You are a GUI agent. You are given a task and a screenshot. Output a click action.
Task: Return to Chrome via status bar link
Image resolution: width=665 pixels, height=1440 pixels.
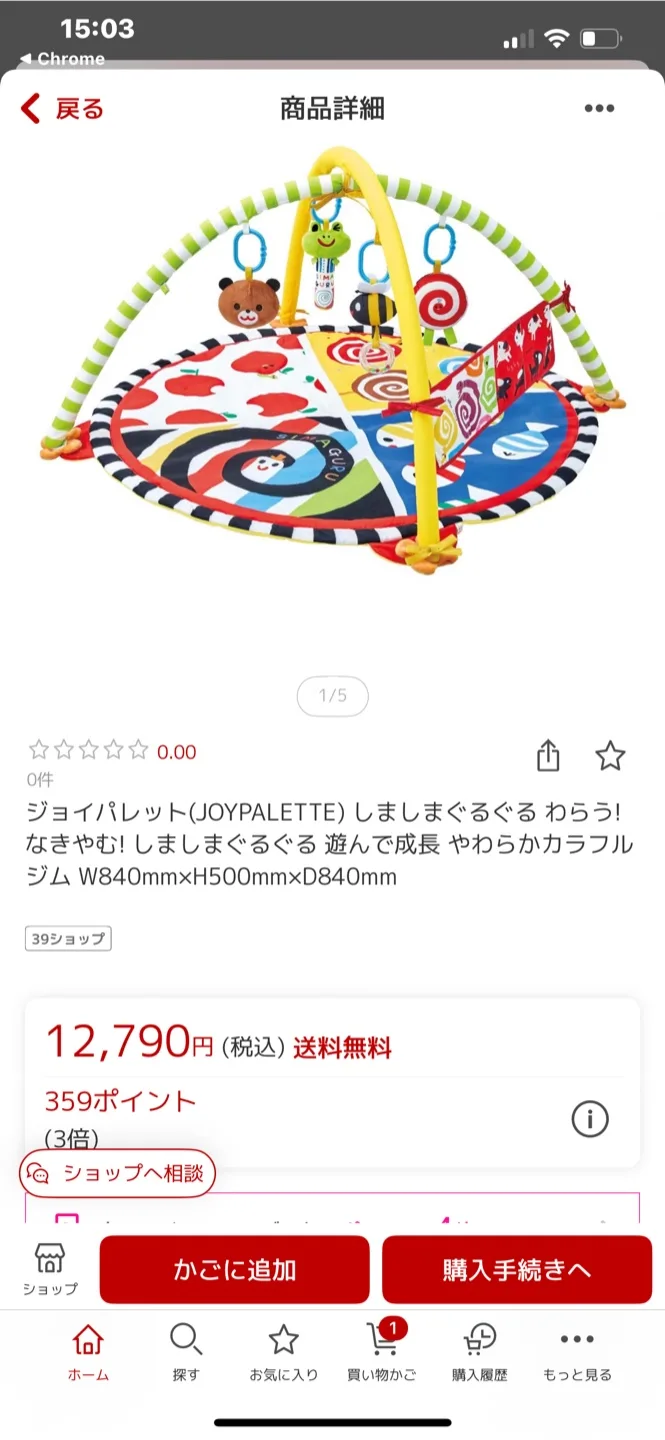coord(63,59)
